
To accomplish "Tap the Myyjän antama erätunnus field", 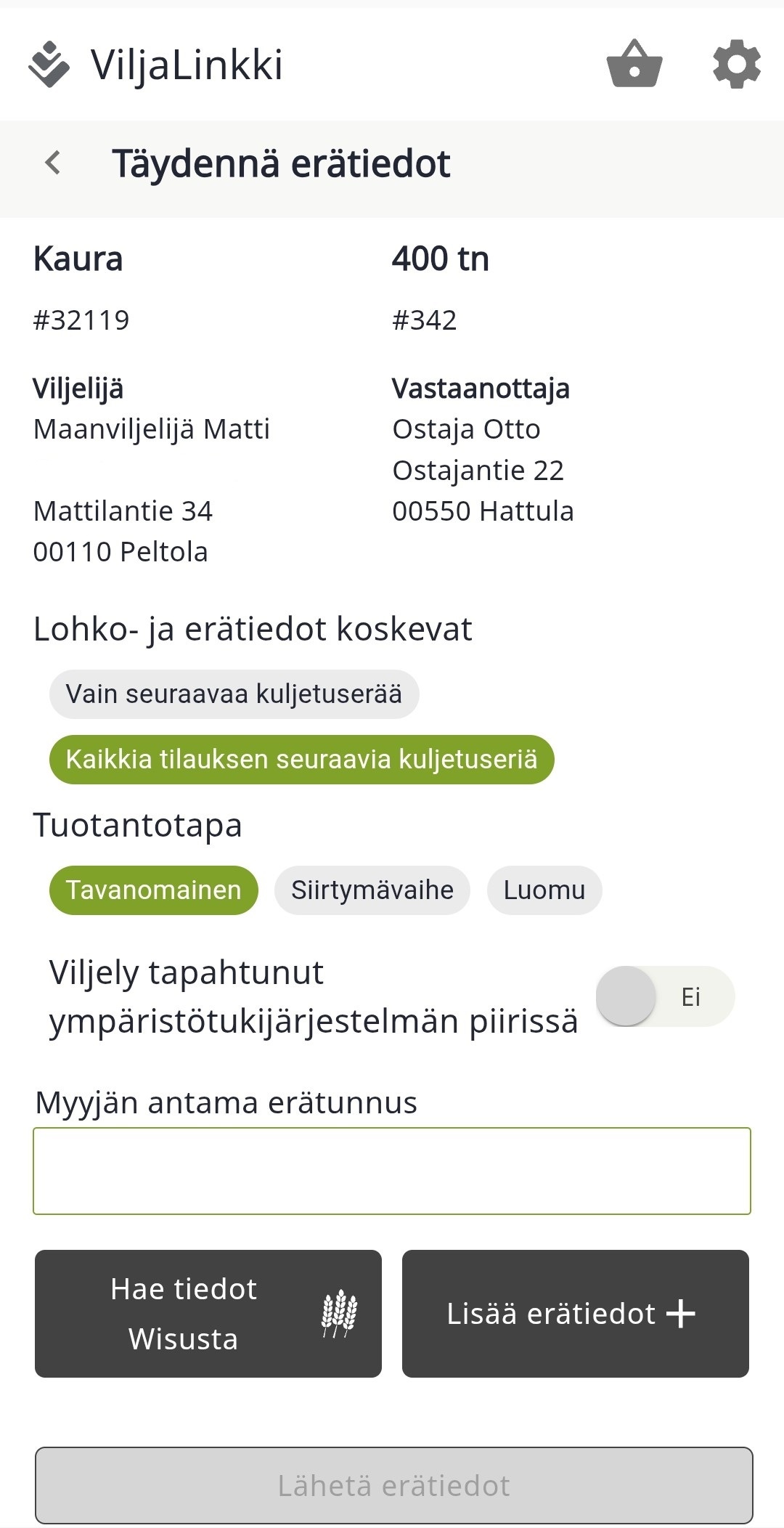I will [x=392, y=1171].
